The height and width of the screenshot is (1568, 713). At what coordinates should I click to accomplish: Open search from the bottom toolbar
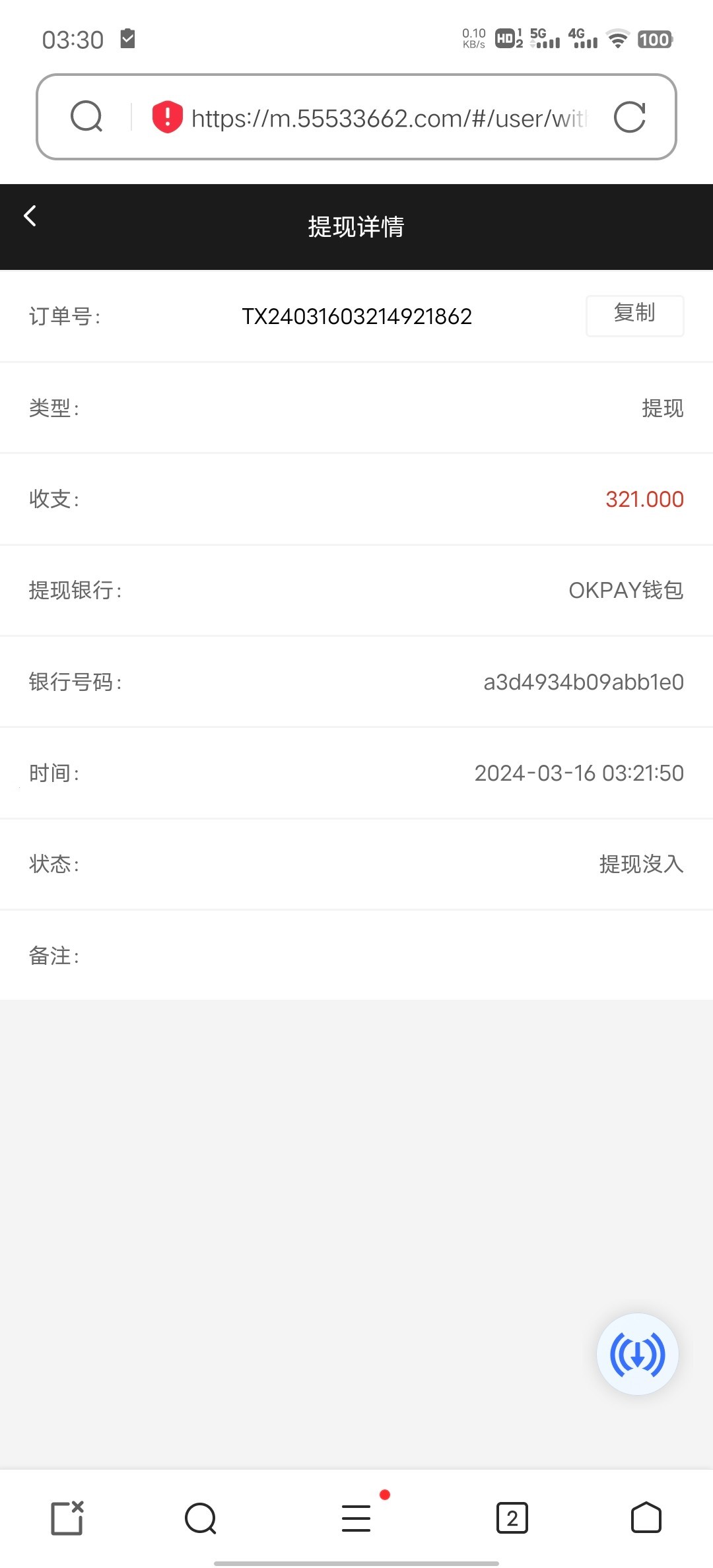click(x=201, y=1519)
